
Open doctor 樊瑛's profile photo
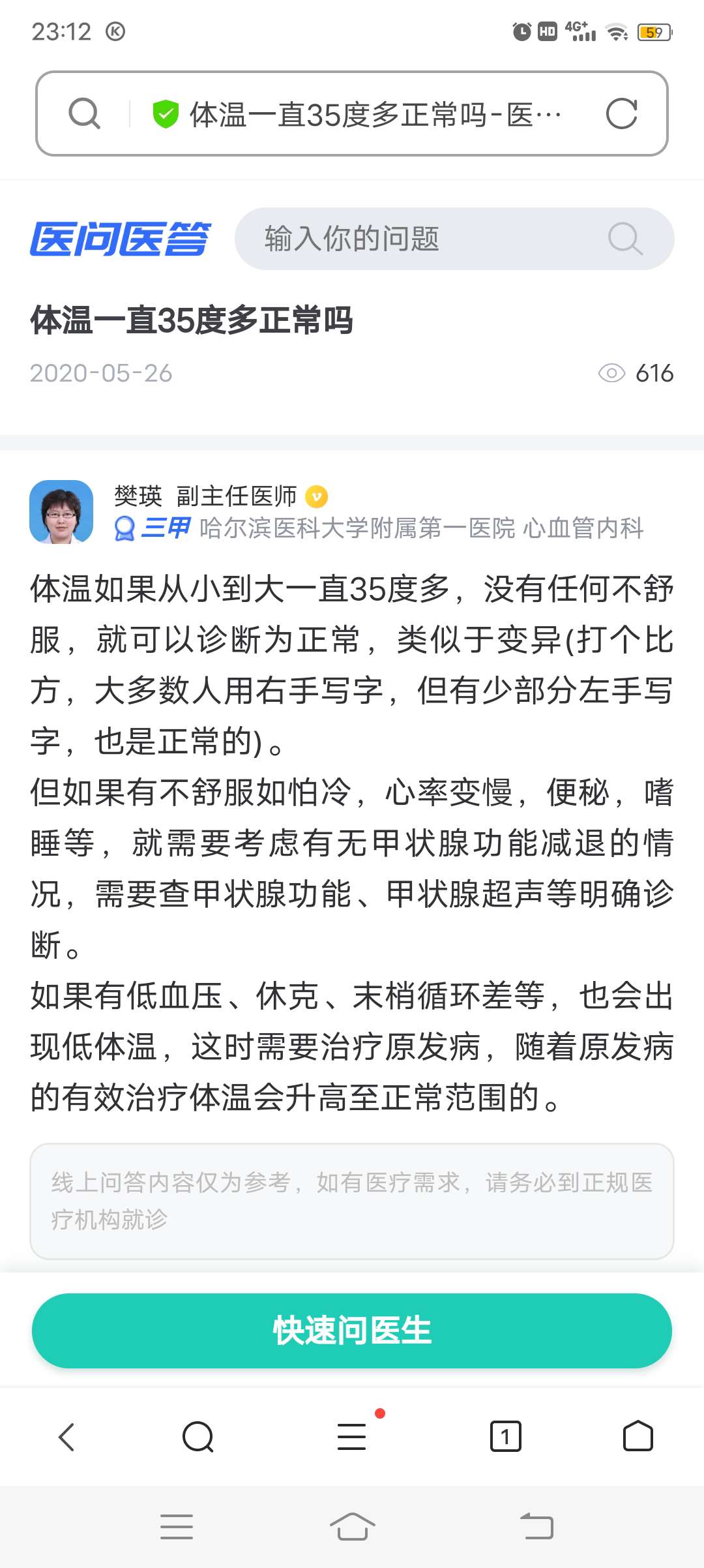62,512
